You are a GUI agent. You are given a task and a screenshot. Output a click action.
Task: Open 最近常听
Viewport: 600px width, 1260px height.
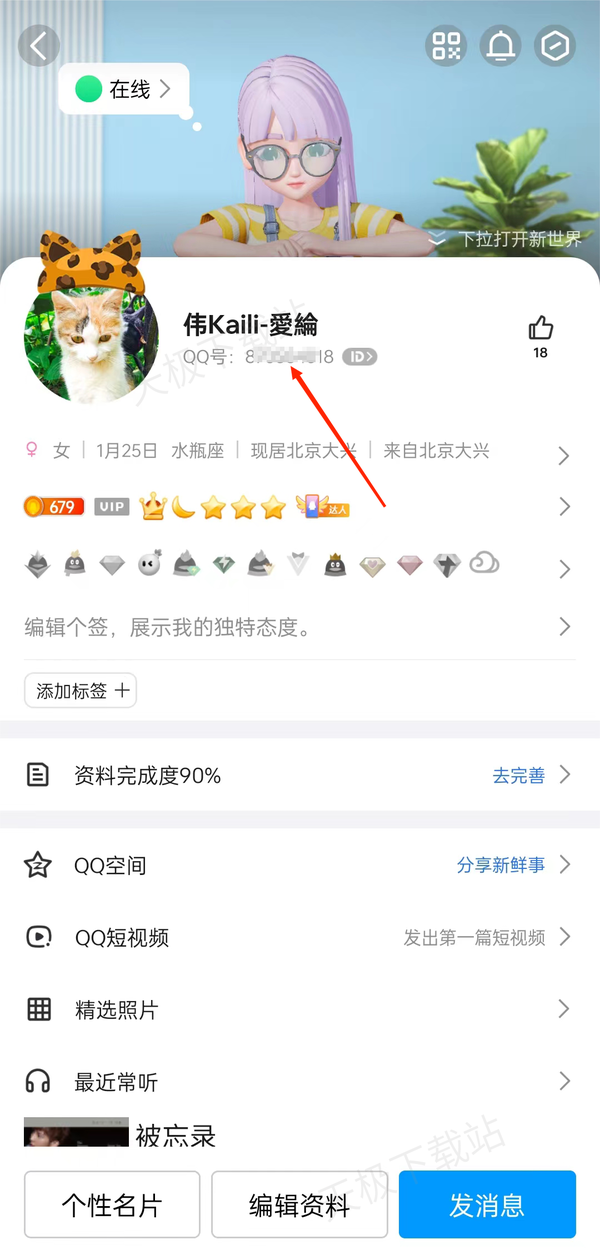[x=298, y=1082]
